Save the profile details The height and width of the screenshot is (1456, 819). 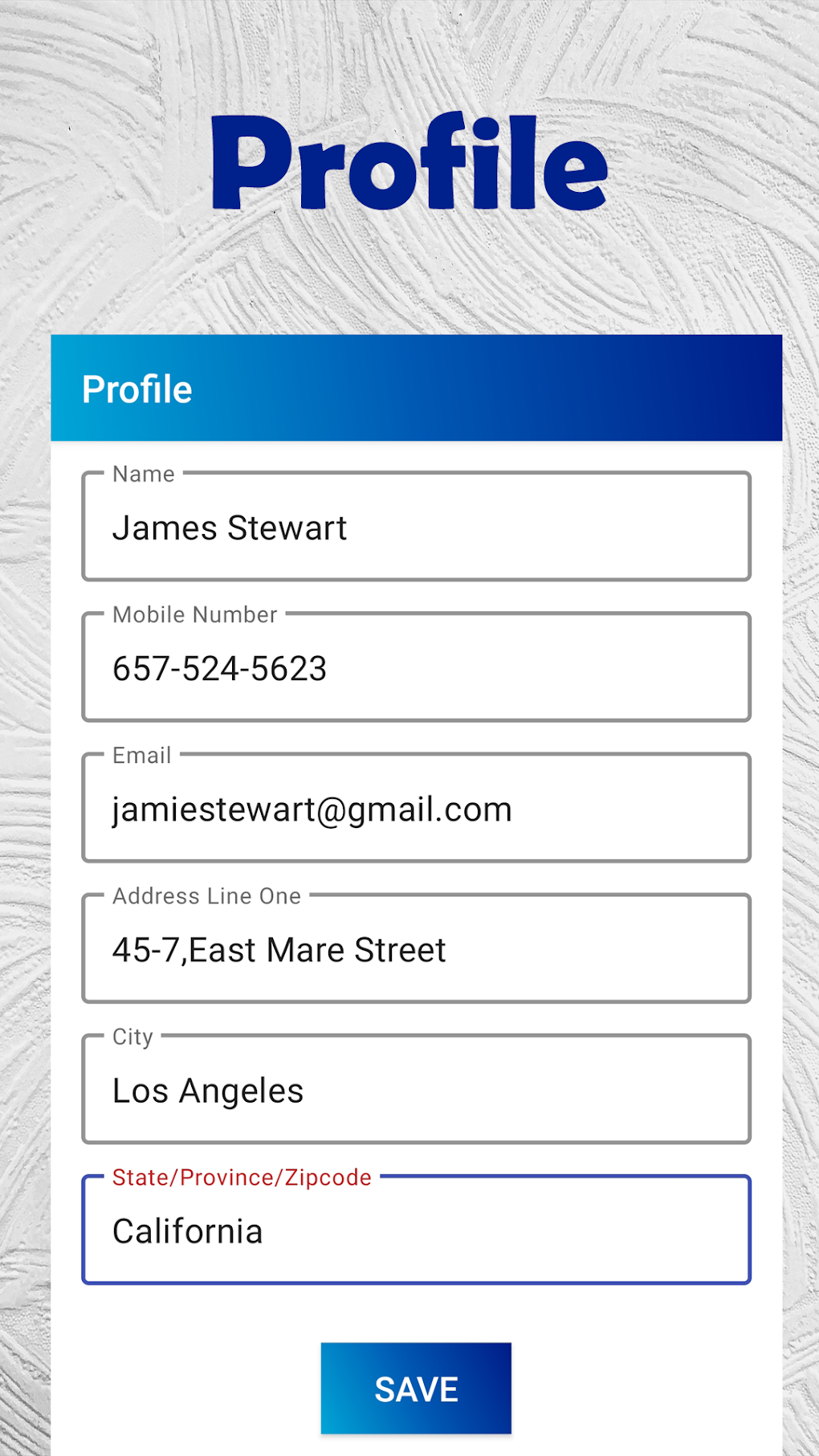tap(416, 1389)
